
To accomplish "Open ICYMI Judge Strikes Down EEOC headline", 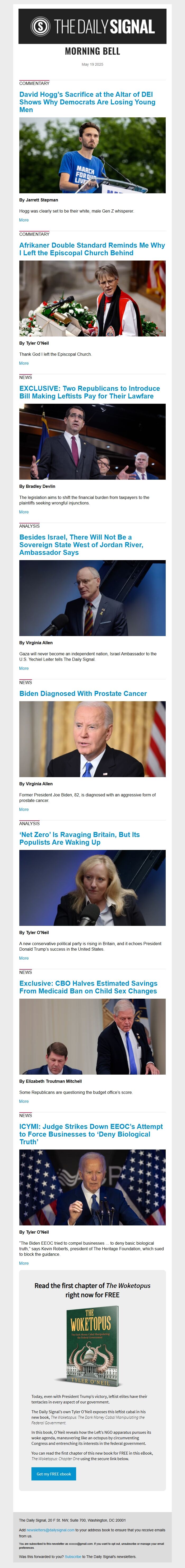I will pyautogui.click(x=90, y=1134).
